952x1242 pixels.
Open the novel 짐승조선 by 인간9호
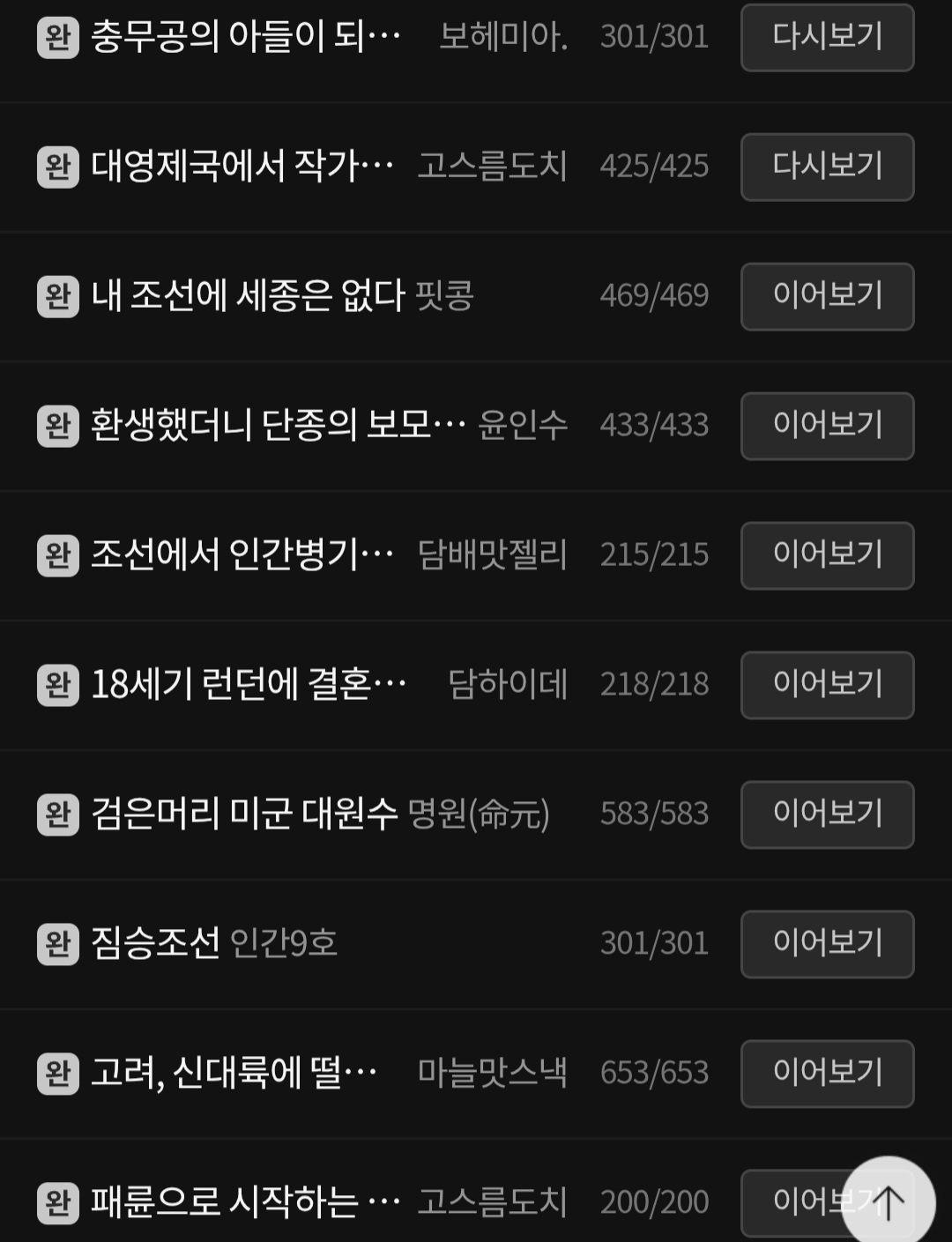coord(156,944)
